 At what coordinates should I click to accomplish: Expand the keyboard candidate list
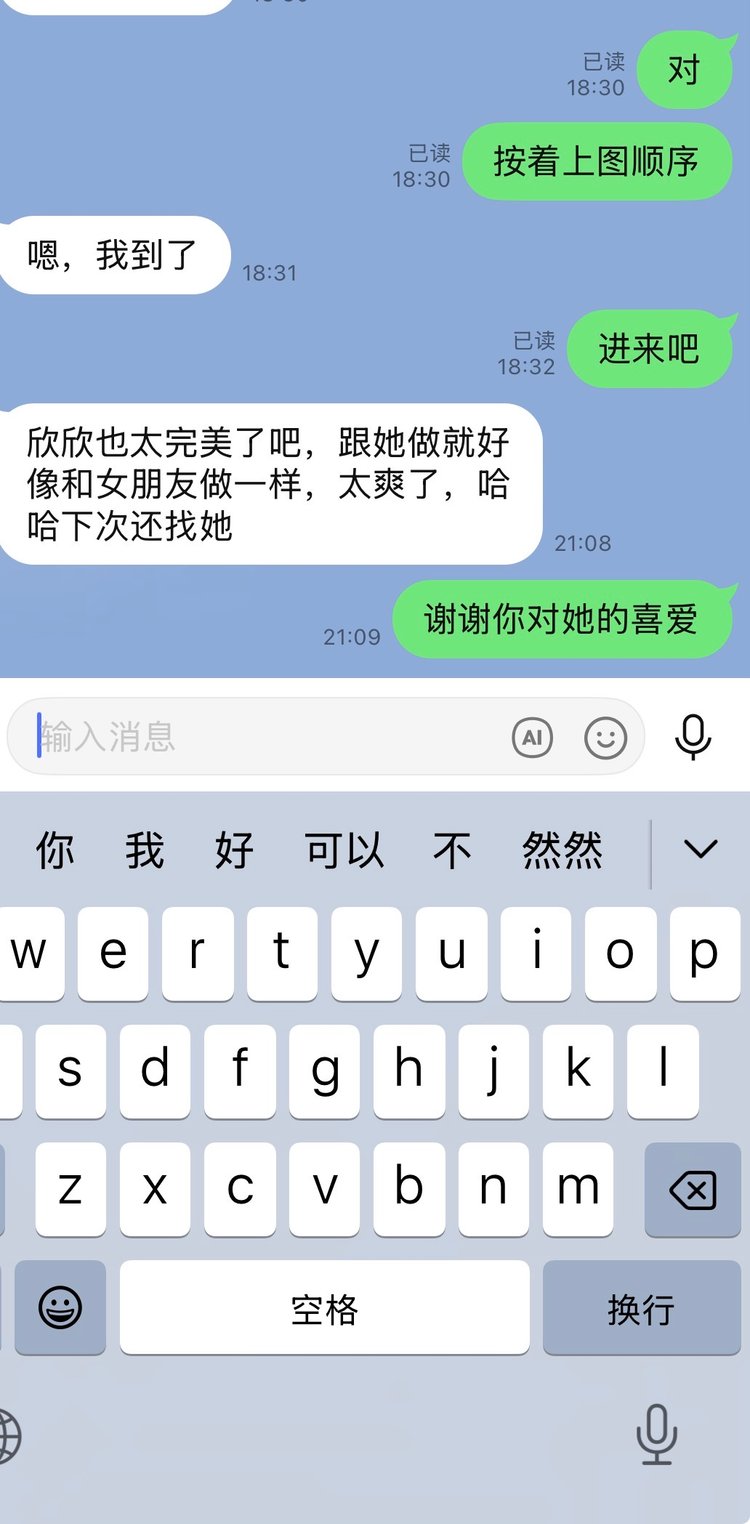[700, 850]
